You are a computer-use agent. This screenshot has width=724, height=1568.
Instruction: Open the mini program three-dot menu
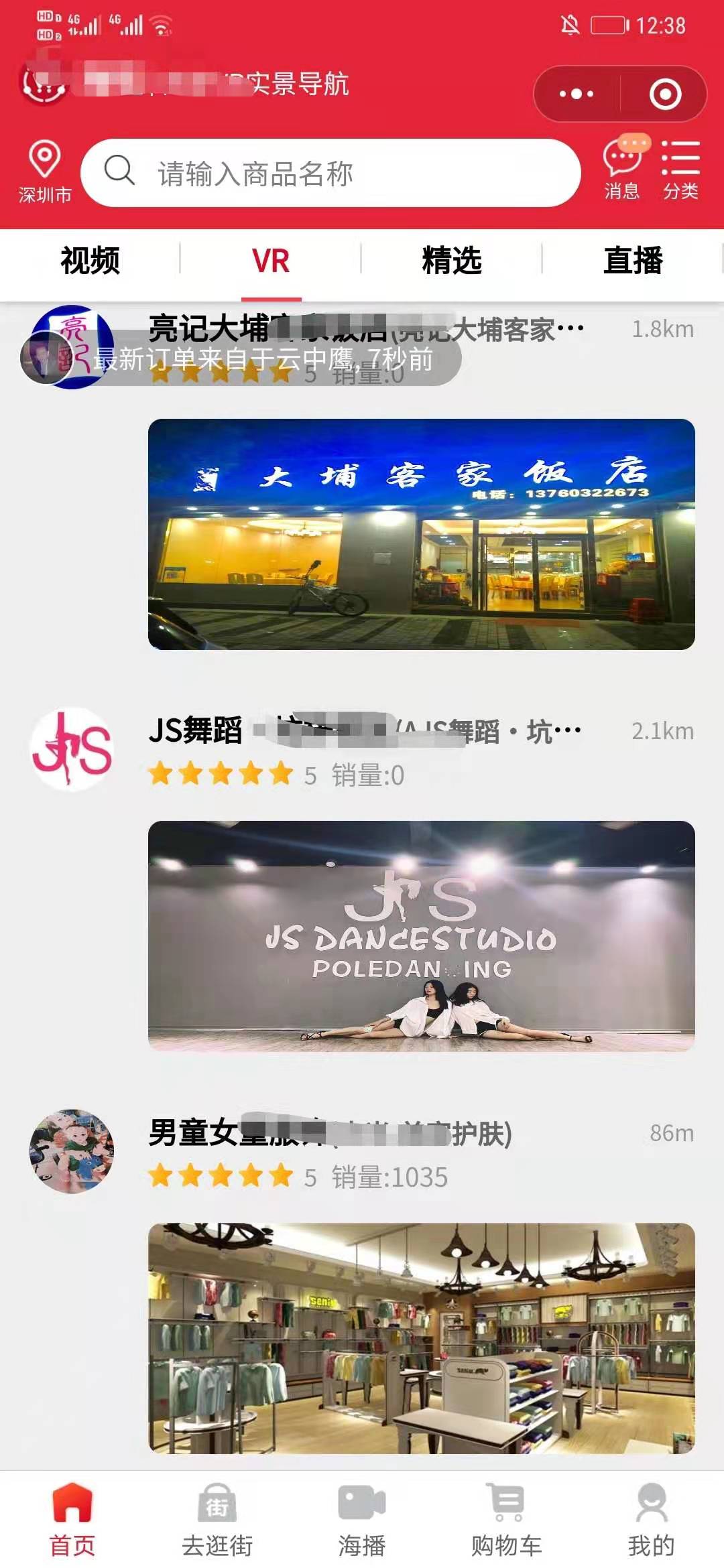point(577,94)
